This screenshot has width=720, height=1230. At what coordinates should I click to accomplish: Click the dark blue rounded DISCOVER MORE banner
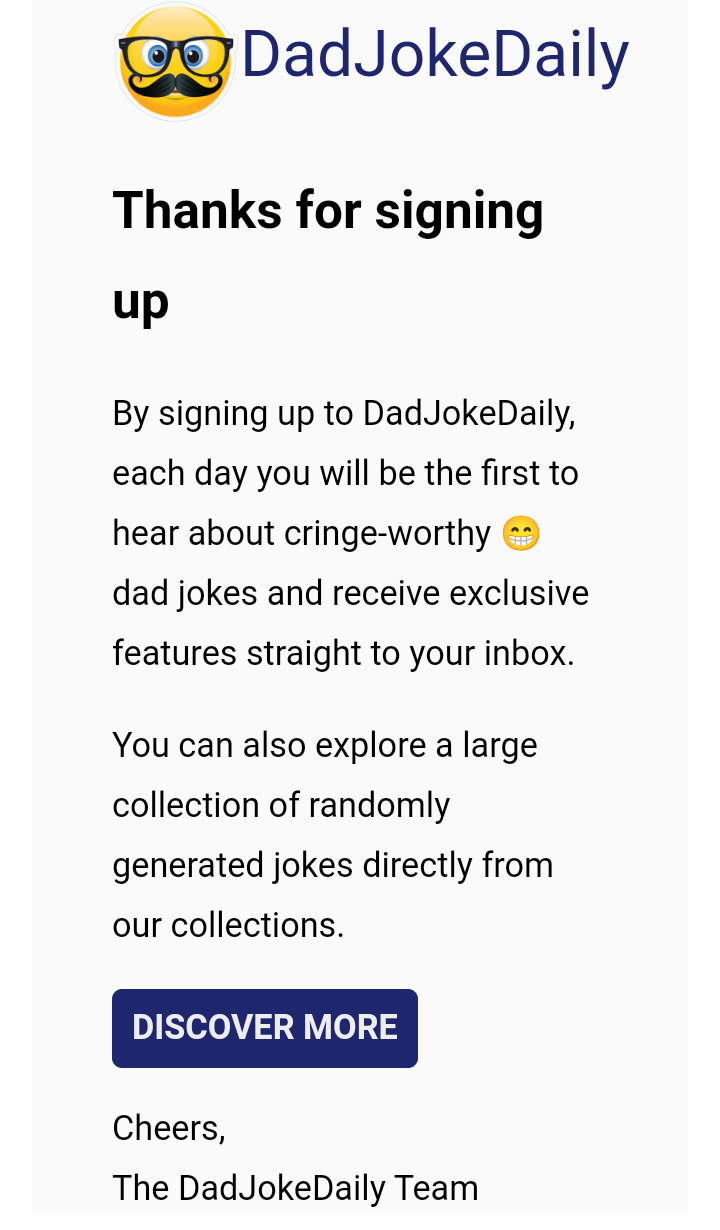[264, 1028]
